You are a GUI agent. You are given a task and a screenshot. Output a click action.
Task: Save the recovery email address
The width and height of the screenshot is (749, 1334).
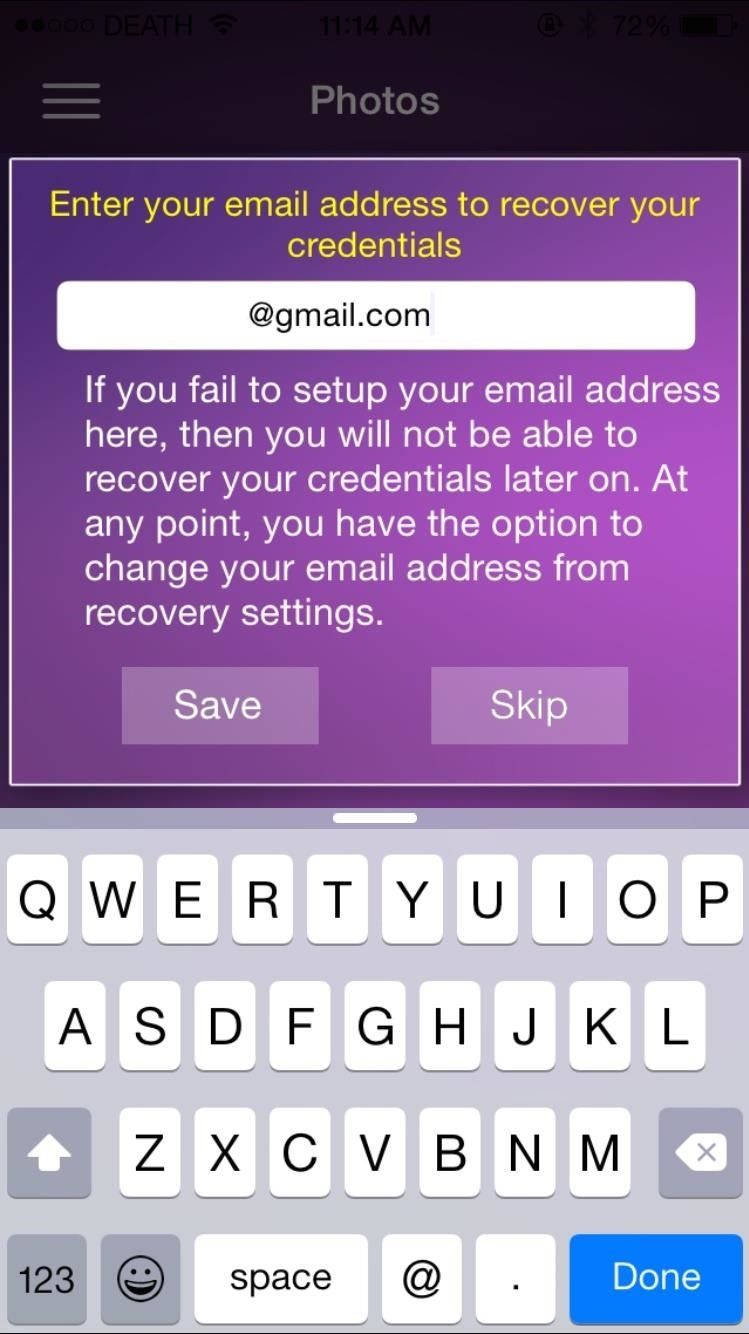[220, 706]
